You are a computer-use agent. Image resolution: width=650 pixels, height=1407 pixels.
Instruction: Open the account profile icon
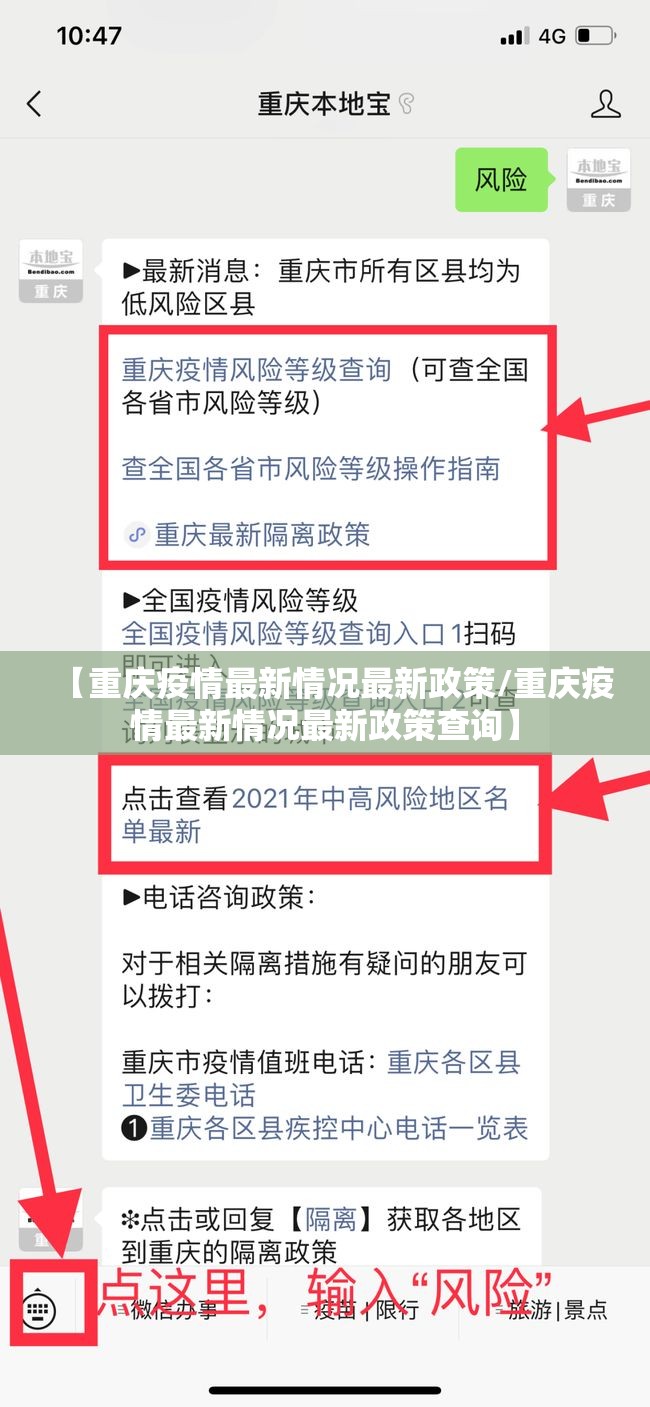click(605, 103)
